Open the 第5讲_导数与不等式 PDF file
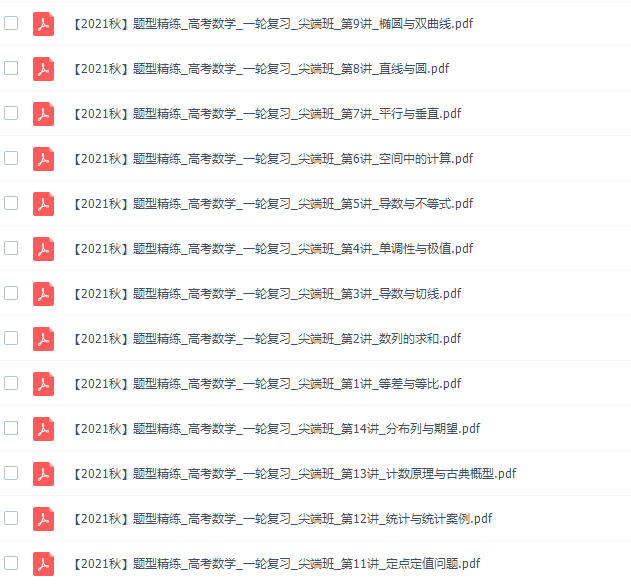 [x=272, y=203]
